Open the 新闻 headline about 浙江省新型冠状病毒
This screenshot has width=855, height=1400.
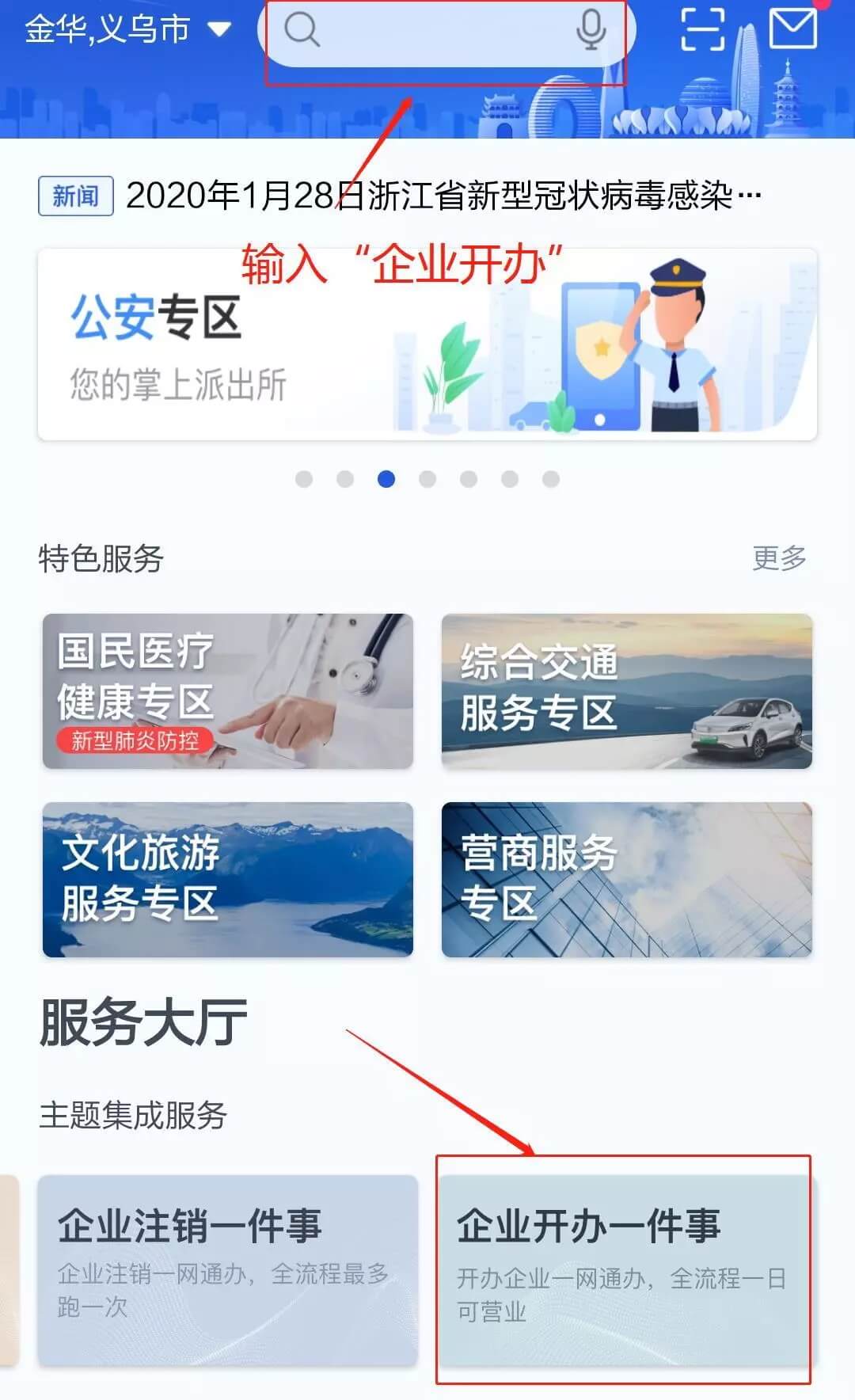tap(442, 196)
